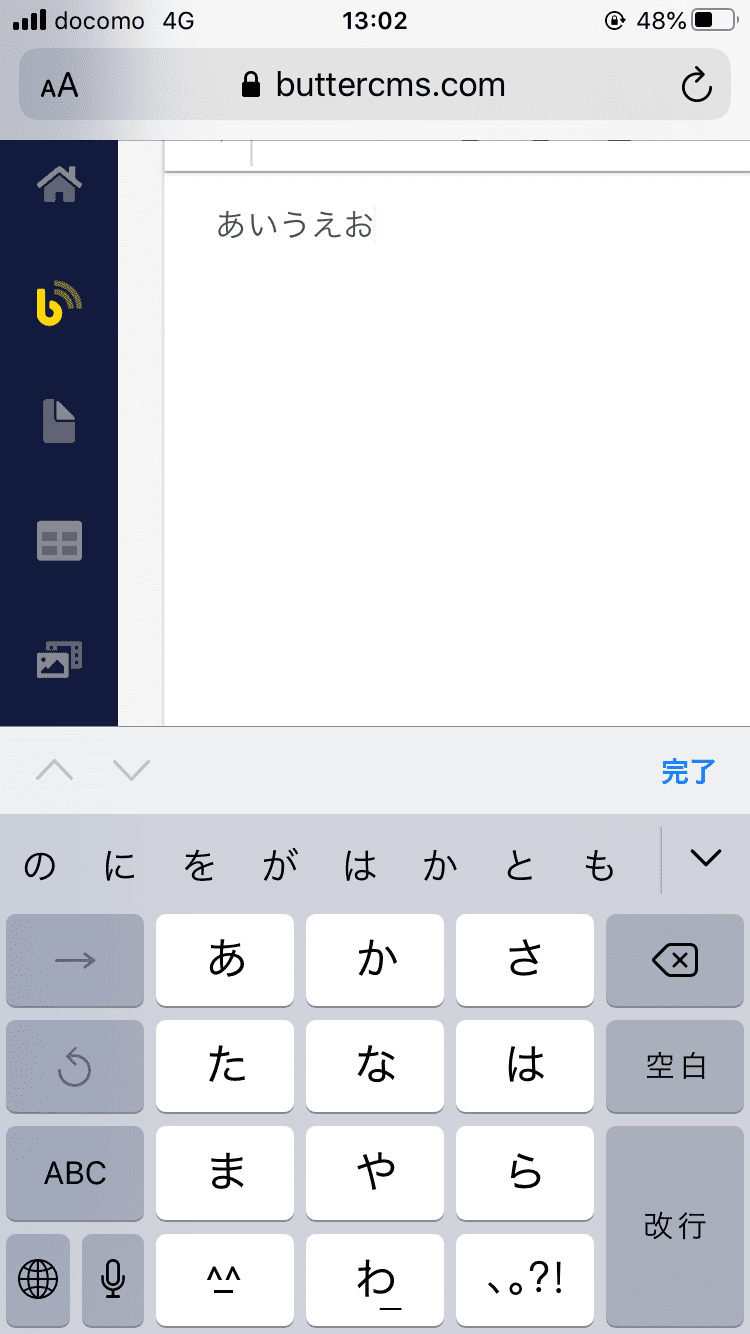This screenshot has height=1334, width=750.
Task: Open the blog feed icon in sidebar
Action: point(59,304)
